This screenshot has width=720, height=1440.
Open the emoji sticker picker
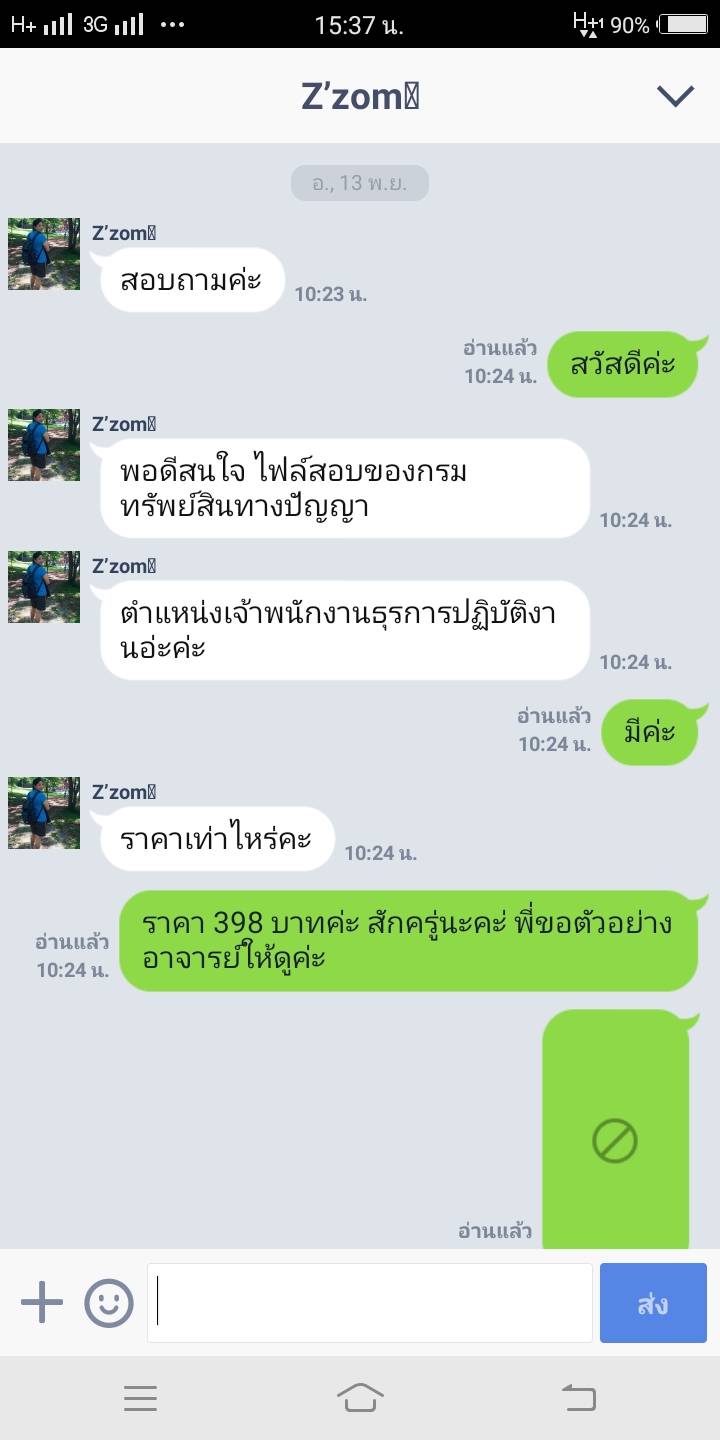(x=108, y=1303)
